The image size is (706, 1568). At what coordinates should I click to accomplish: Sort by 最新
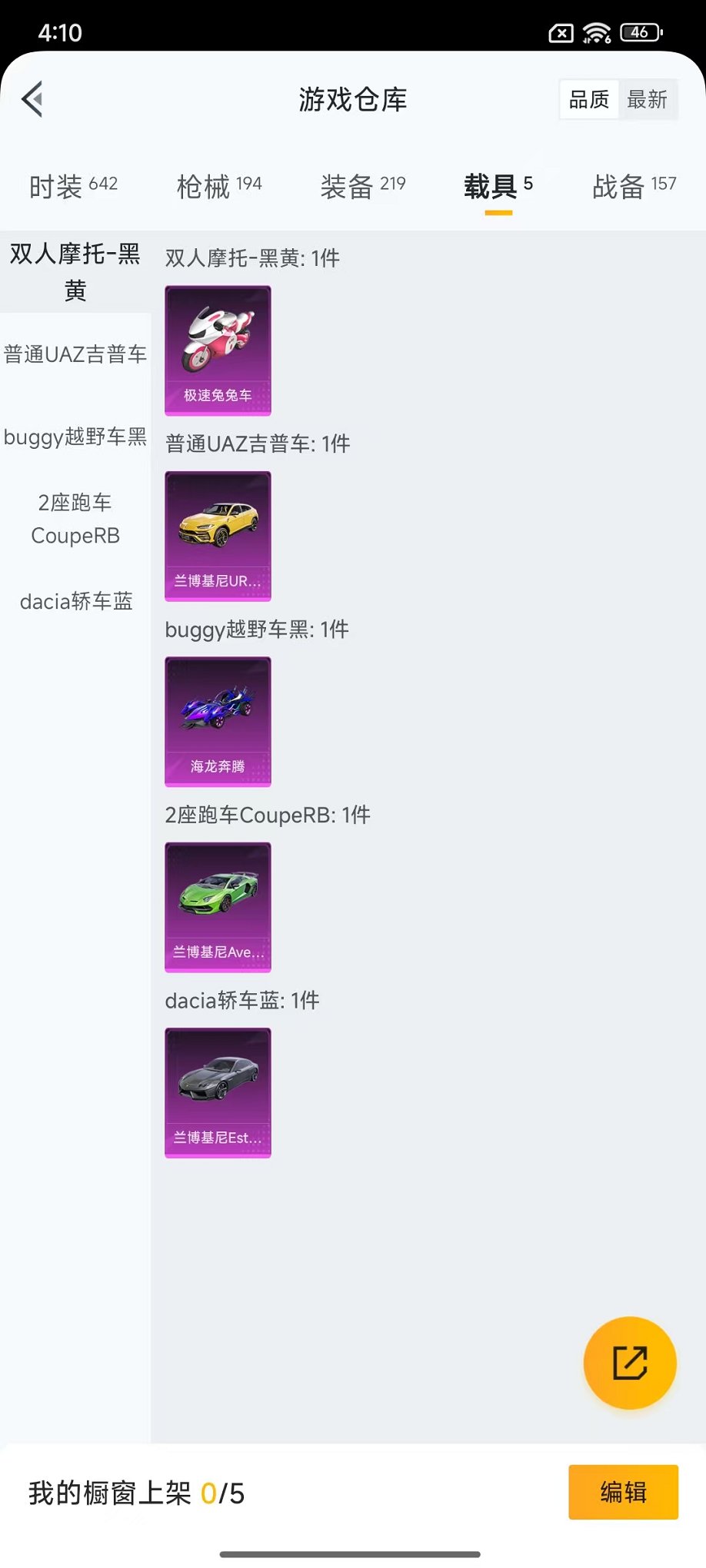coord(648,99)
